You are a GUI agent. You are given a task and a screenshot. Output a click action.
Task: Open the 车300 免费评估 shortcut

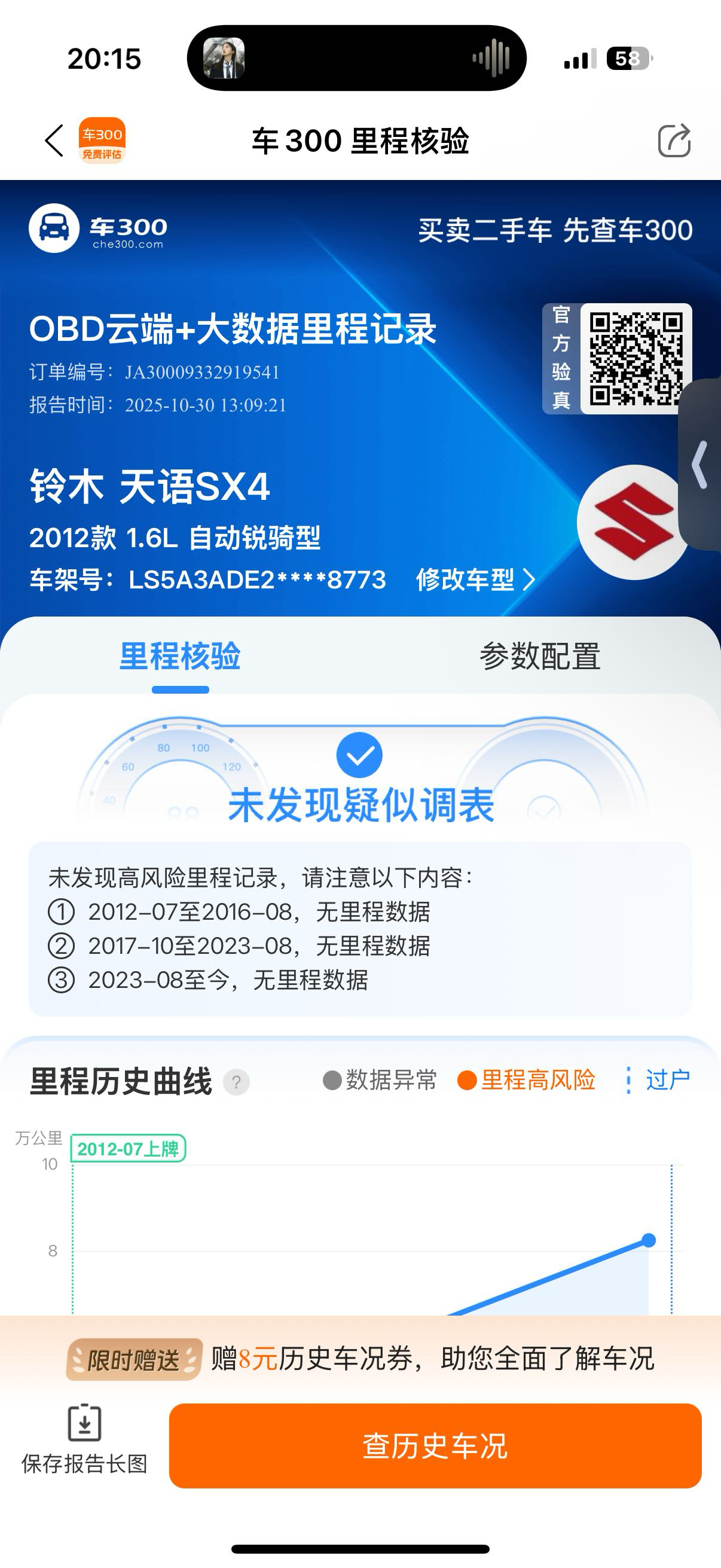point(102,141)
